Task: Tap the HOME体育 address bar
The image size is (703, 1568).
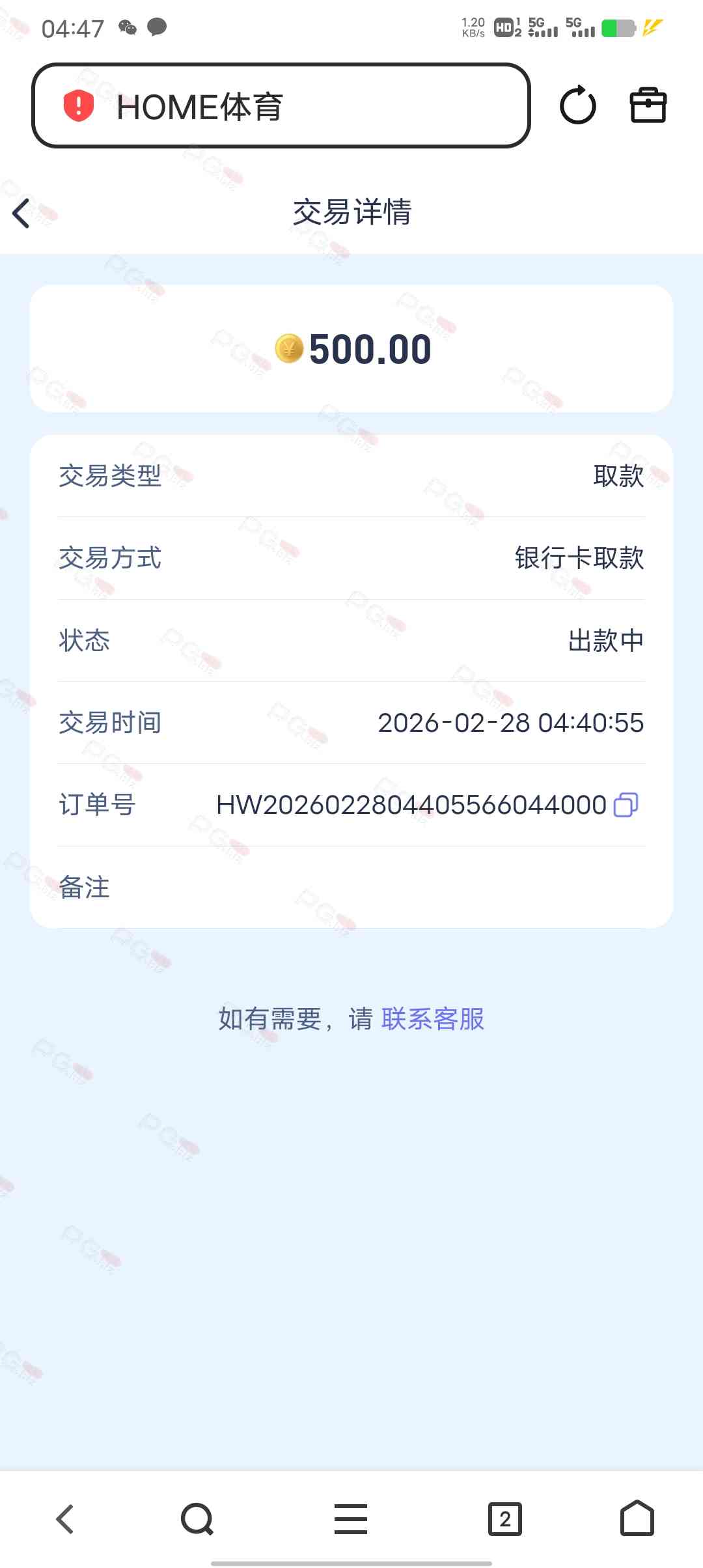Action: [280, 106]
